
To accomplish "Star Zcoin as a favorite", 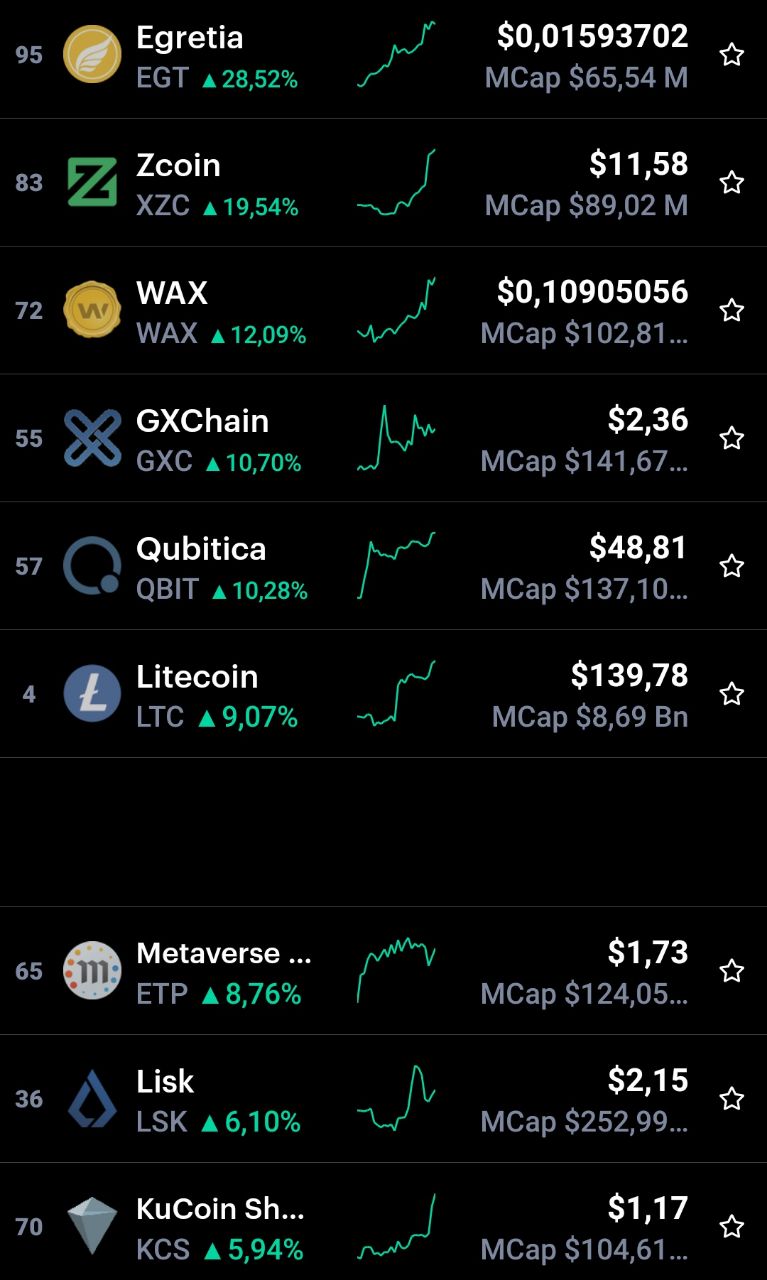I will (x=732, y=183).
